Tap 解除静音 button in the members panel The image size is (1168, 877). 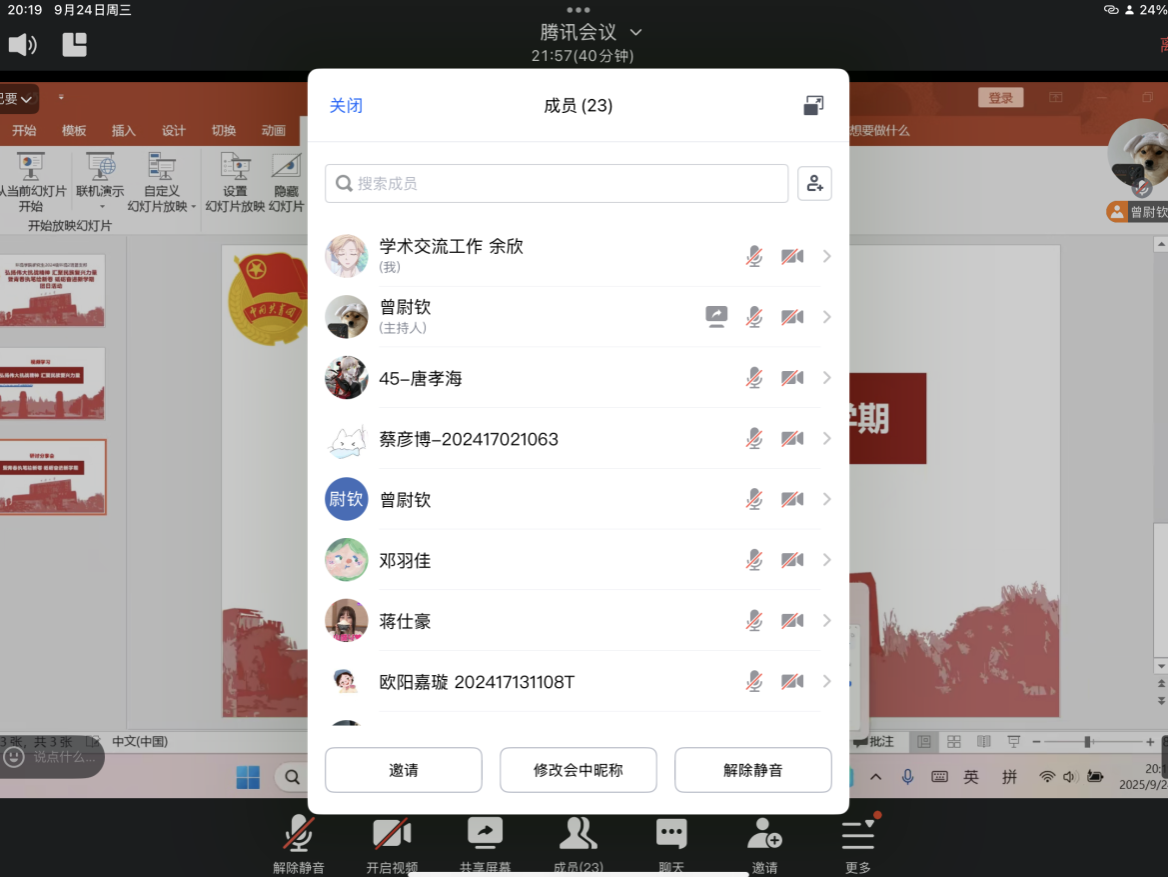[753, 770]
